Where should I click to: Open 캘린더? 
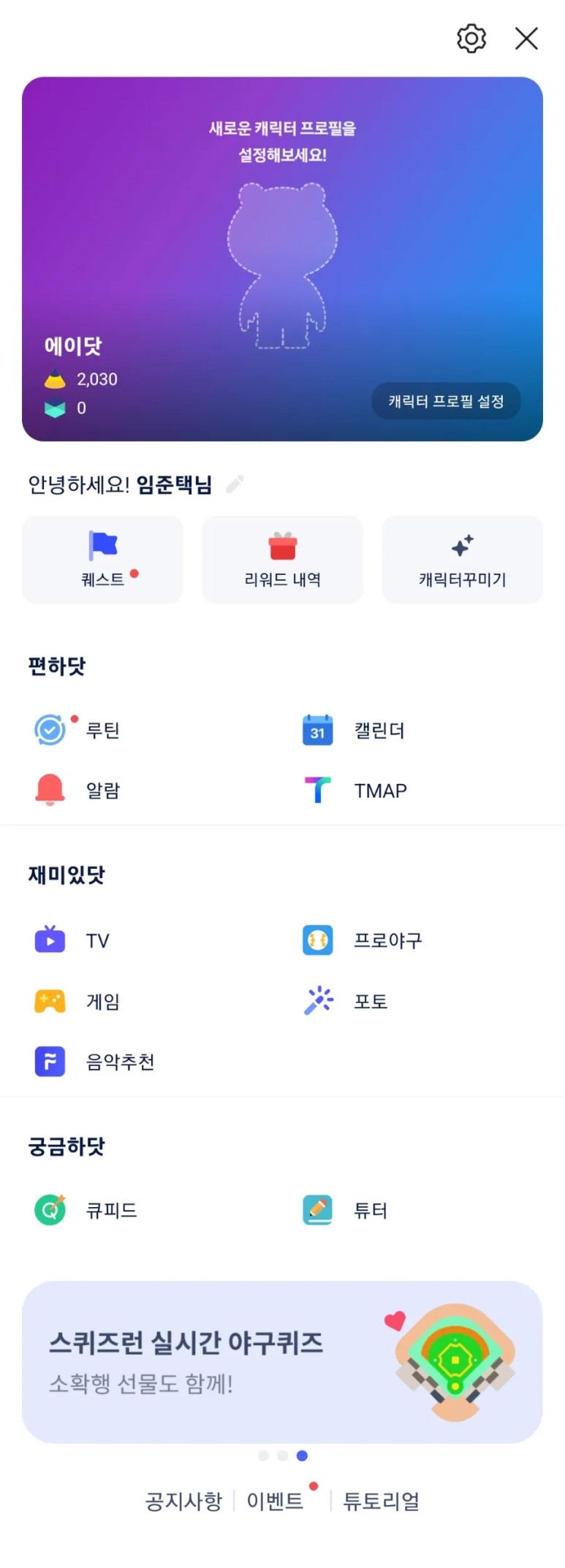[x=354, y=730]
